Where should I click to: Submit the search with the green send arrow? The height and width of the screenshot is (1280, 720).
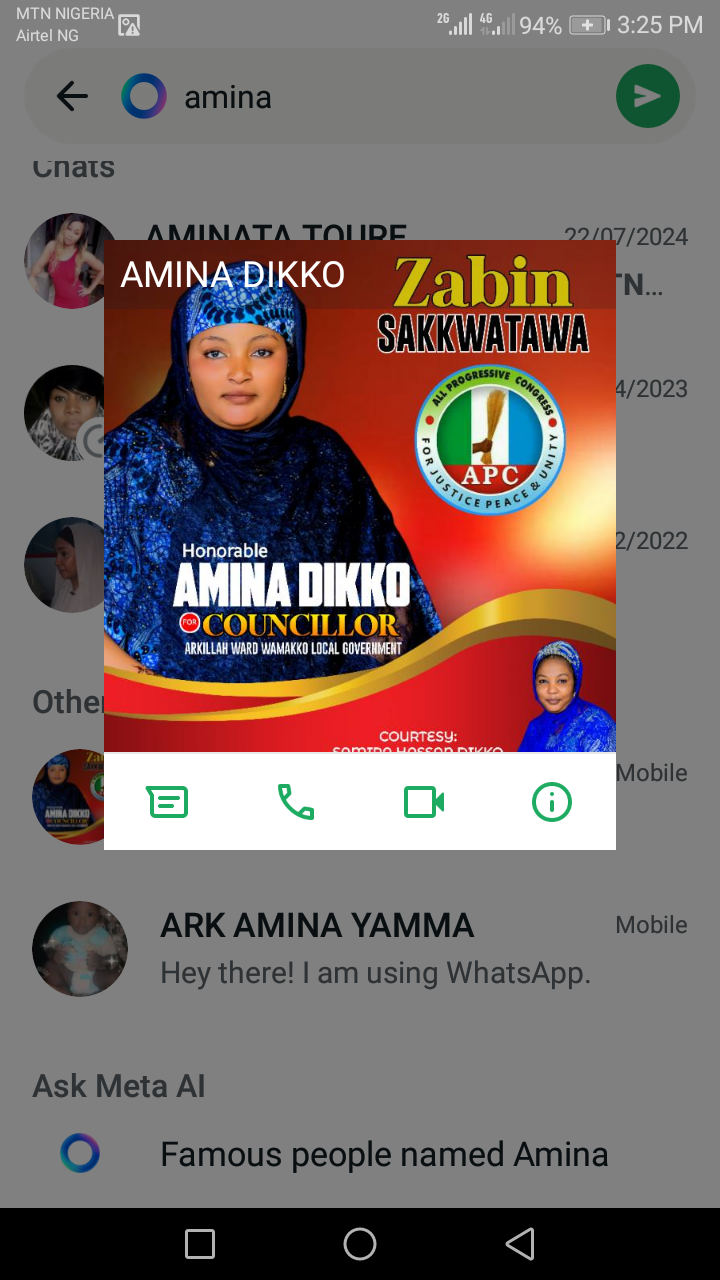pos(647,96)
